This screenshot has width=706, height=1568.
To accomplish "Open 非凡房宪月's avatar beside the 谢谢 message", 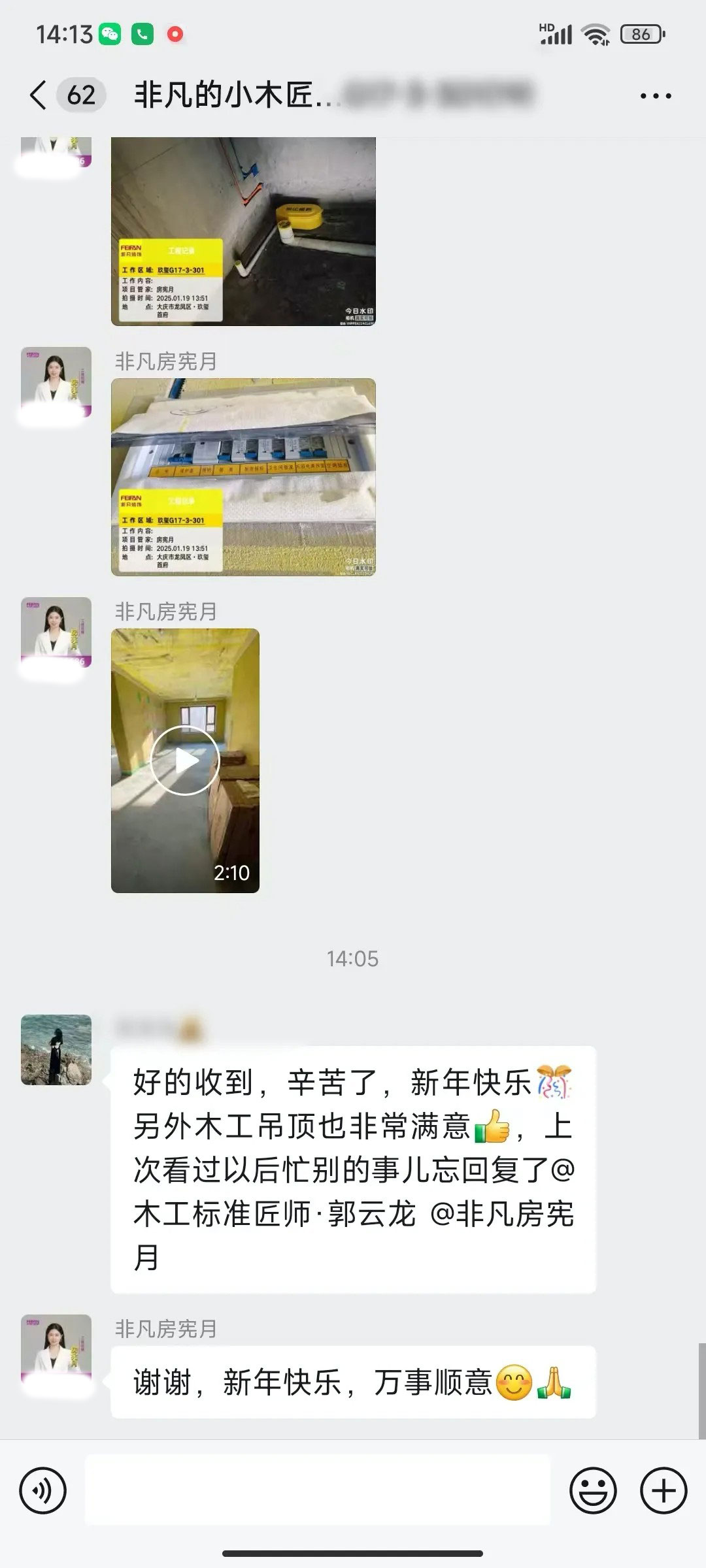I will (56, 1349).
